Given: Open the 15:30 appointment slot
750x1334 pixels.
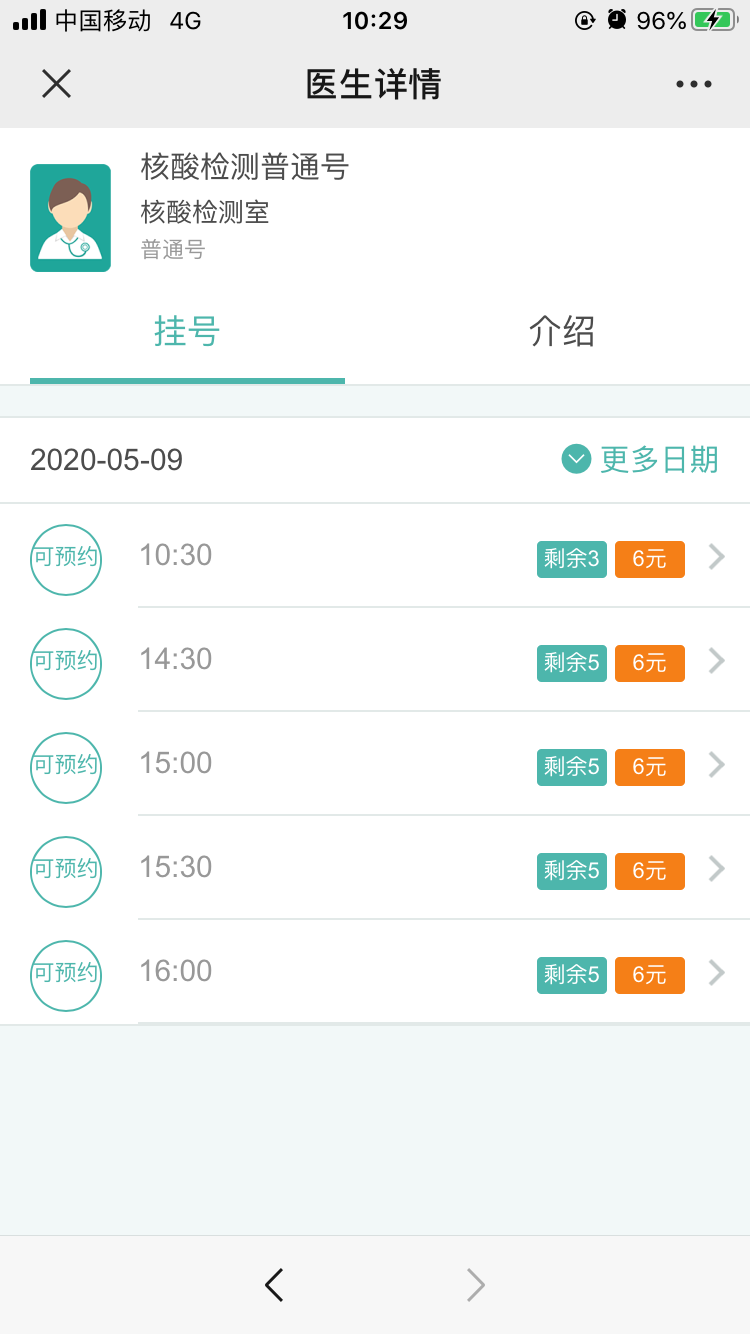Looking at the screenshot, I should (375, 868).
